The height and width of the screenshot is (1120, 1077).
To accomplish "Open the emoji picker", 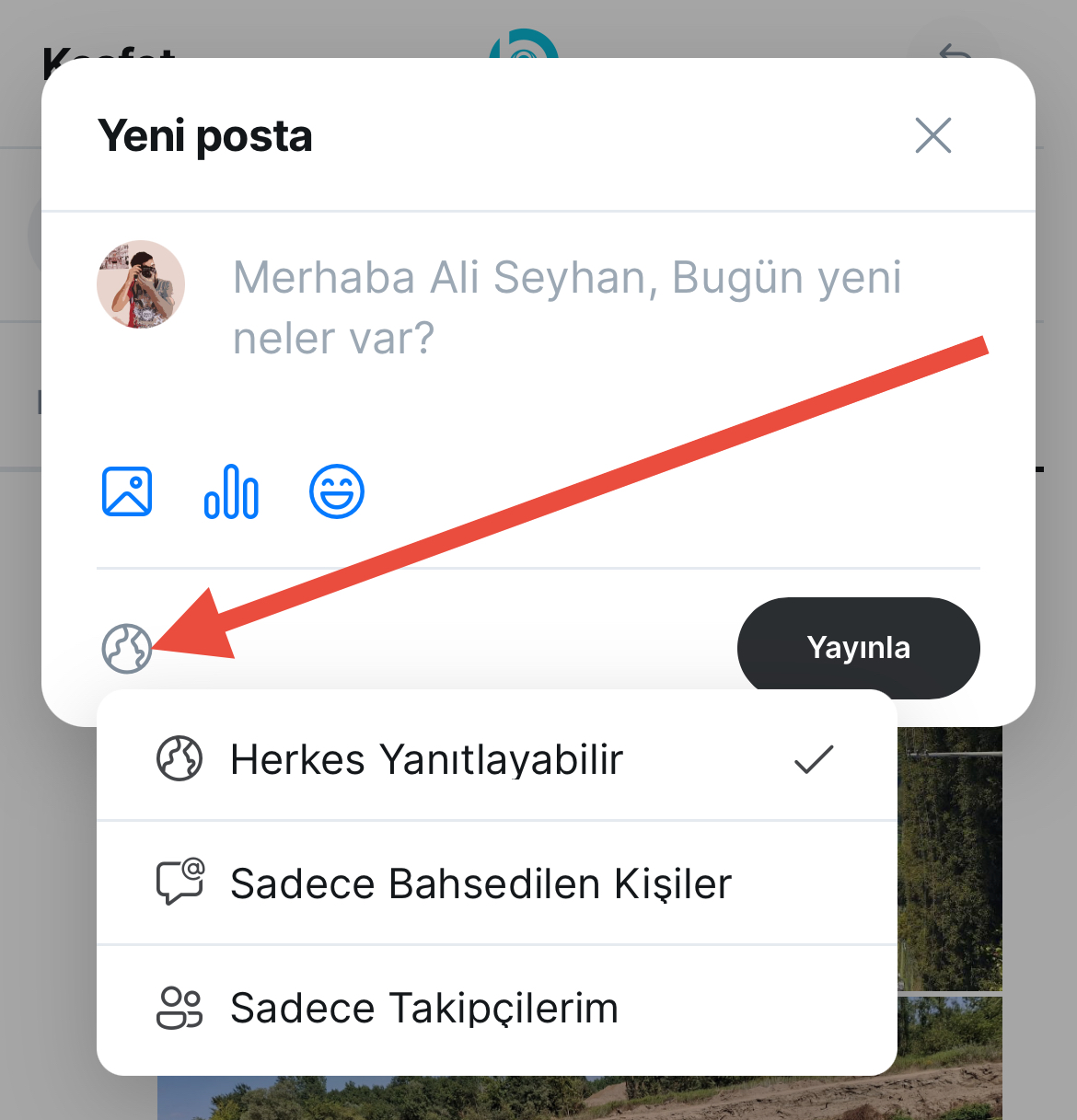I will (x=337, y=491).
